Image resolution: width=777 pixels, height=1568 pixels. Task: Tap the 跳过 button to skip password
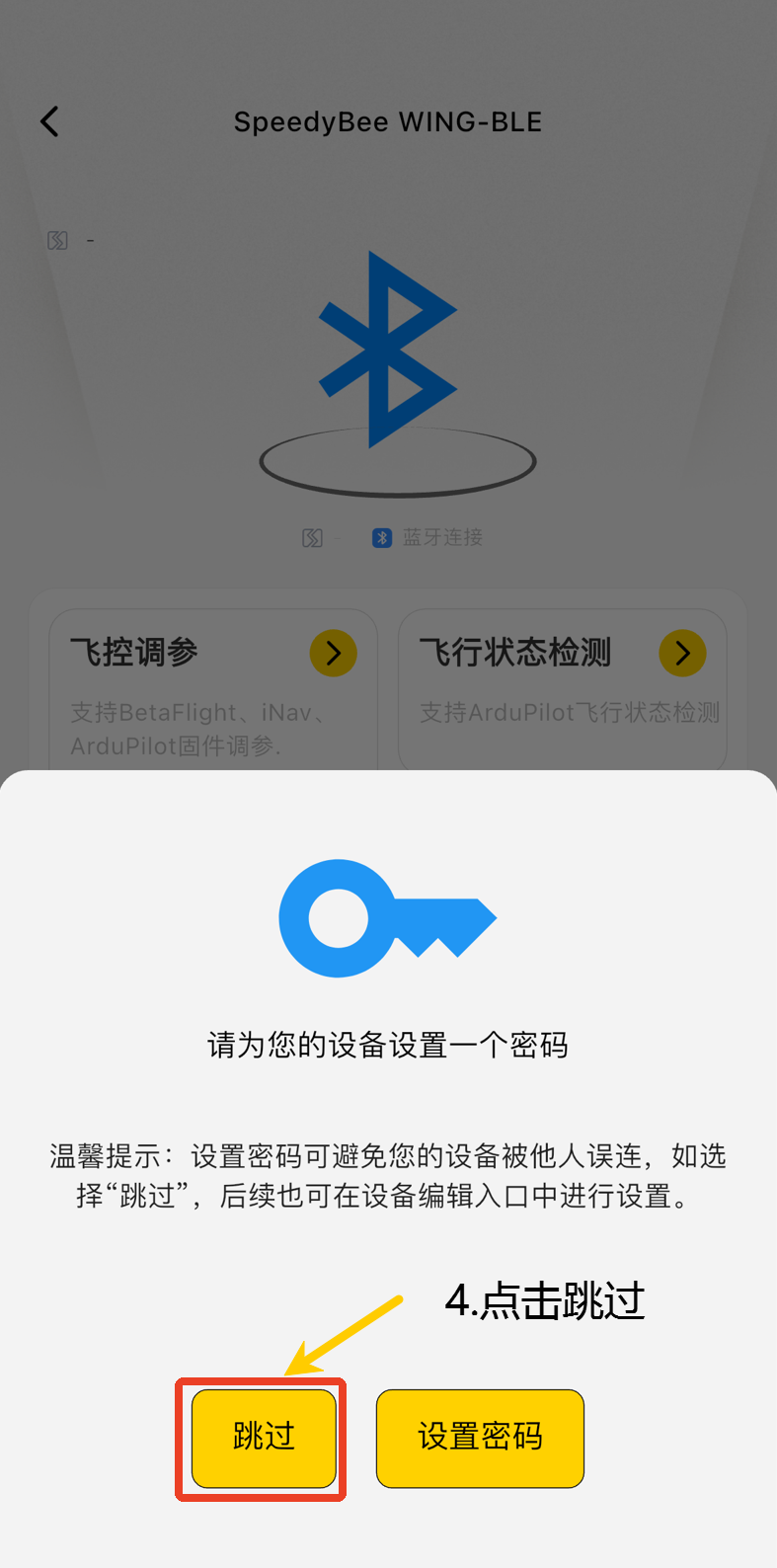click(x=264, y=1438)
